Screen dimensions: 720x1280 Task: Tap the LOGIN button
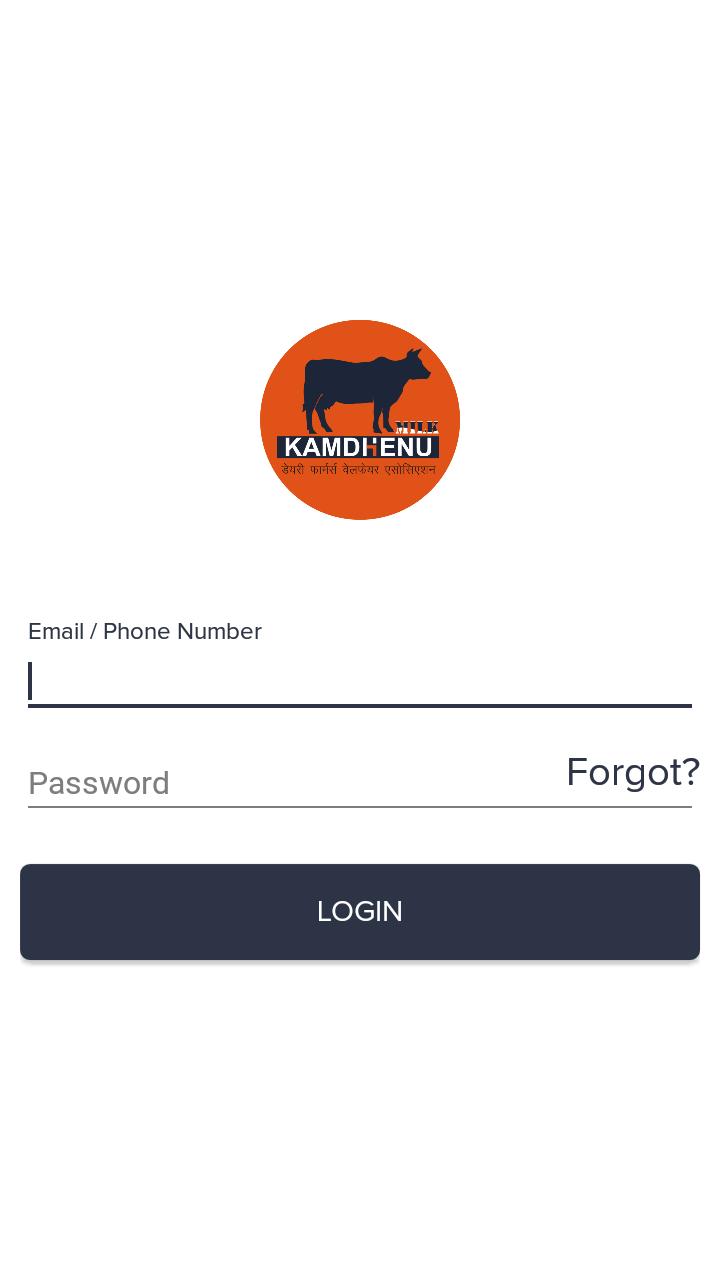pyautogui.click(x=360, y=911)
